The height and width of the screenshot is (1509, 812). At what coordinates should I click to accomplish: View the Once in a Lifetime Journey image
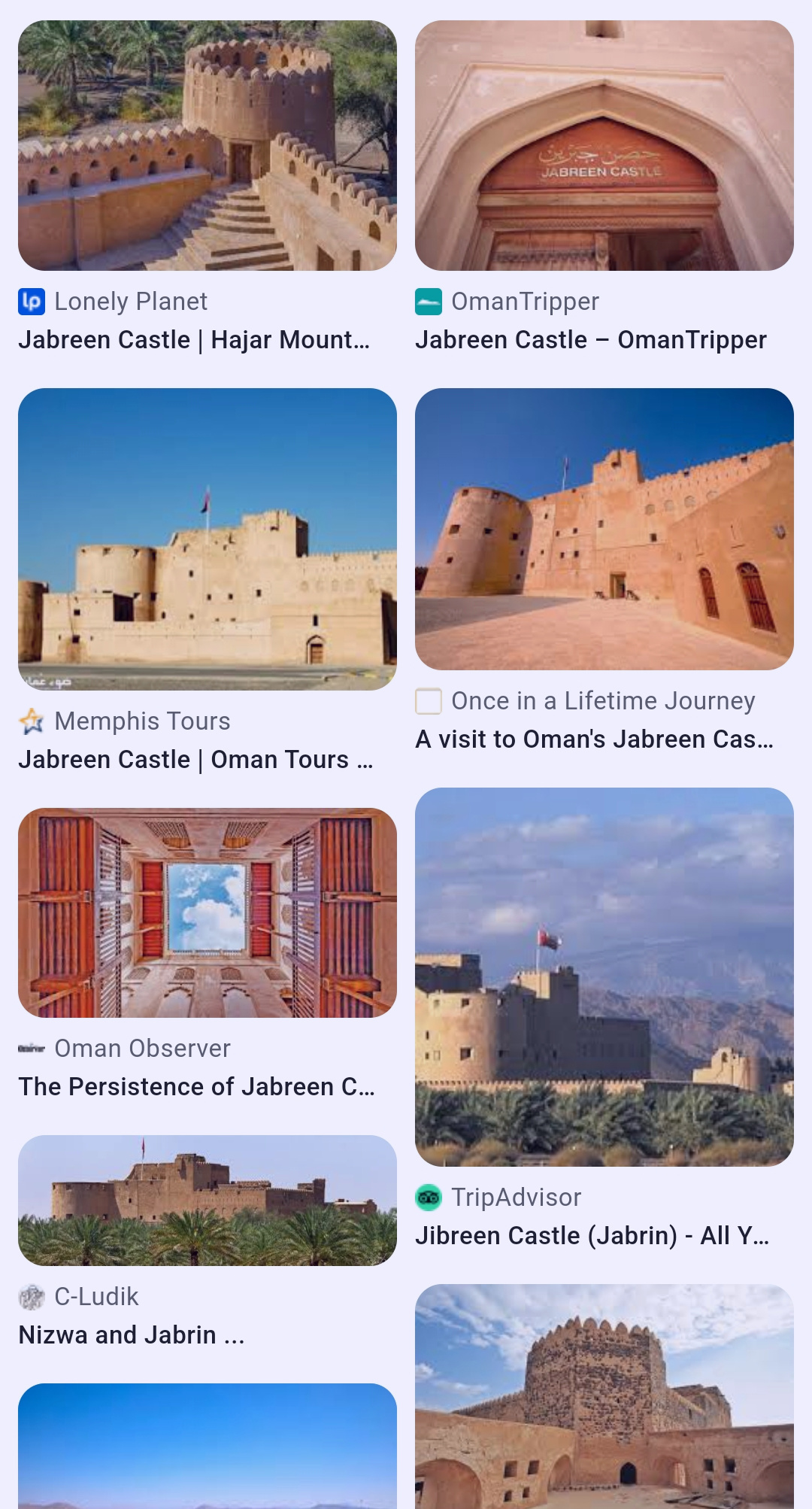pyautogui.click(x=604, y=529)
